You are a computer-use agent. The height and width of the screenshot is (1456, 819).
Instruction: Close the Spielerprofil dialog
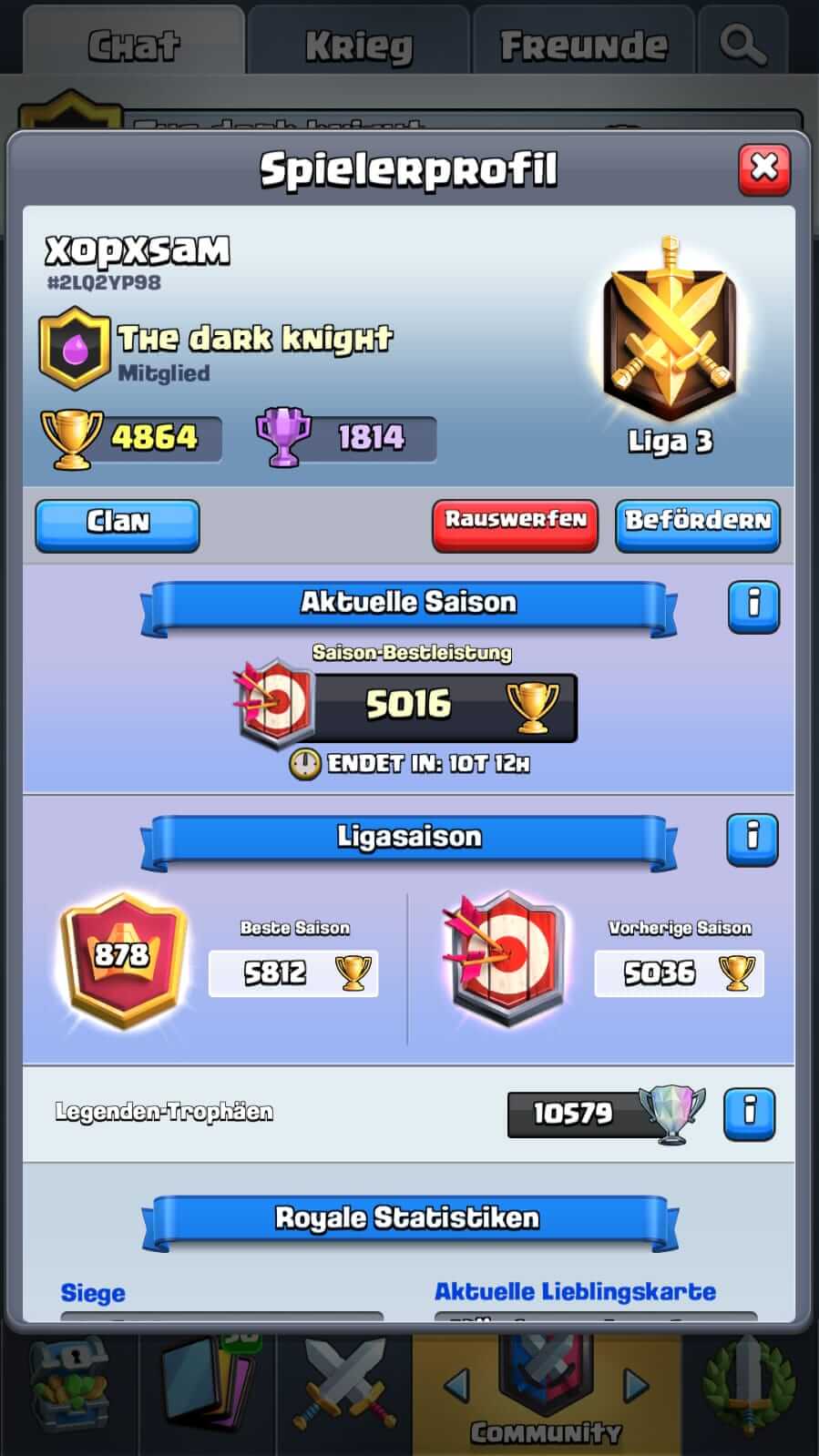[763, 168]
